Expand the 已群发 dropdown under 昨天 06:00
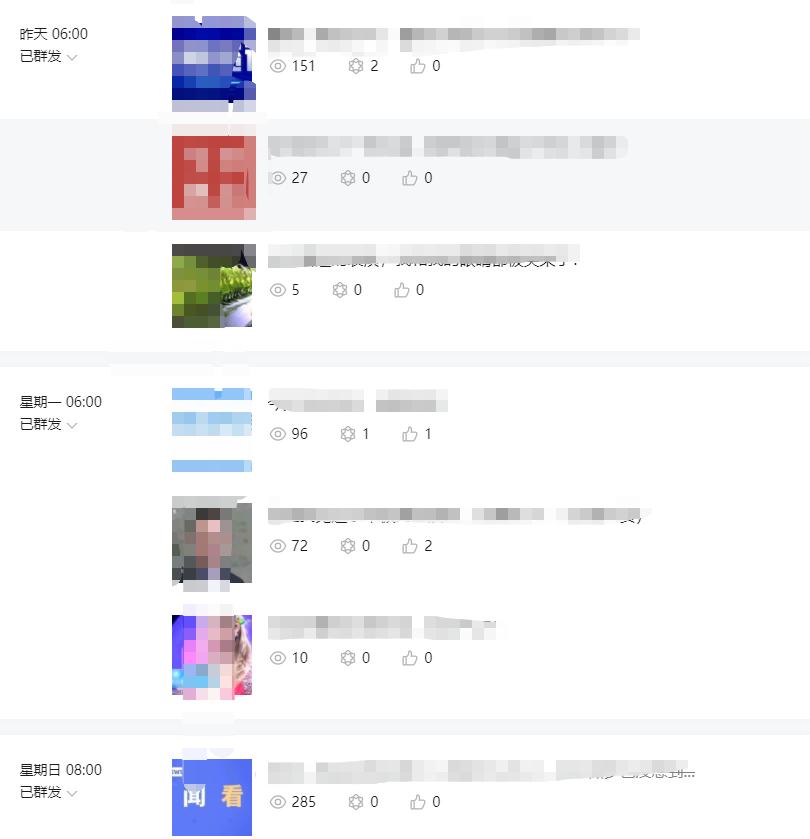 coord(49,56)
